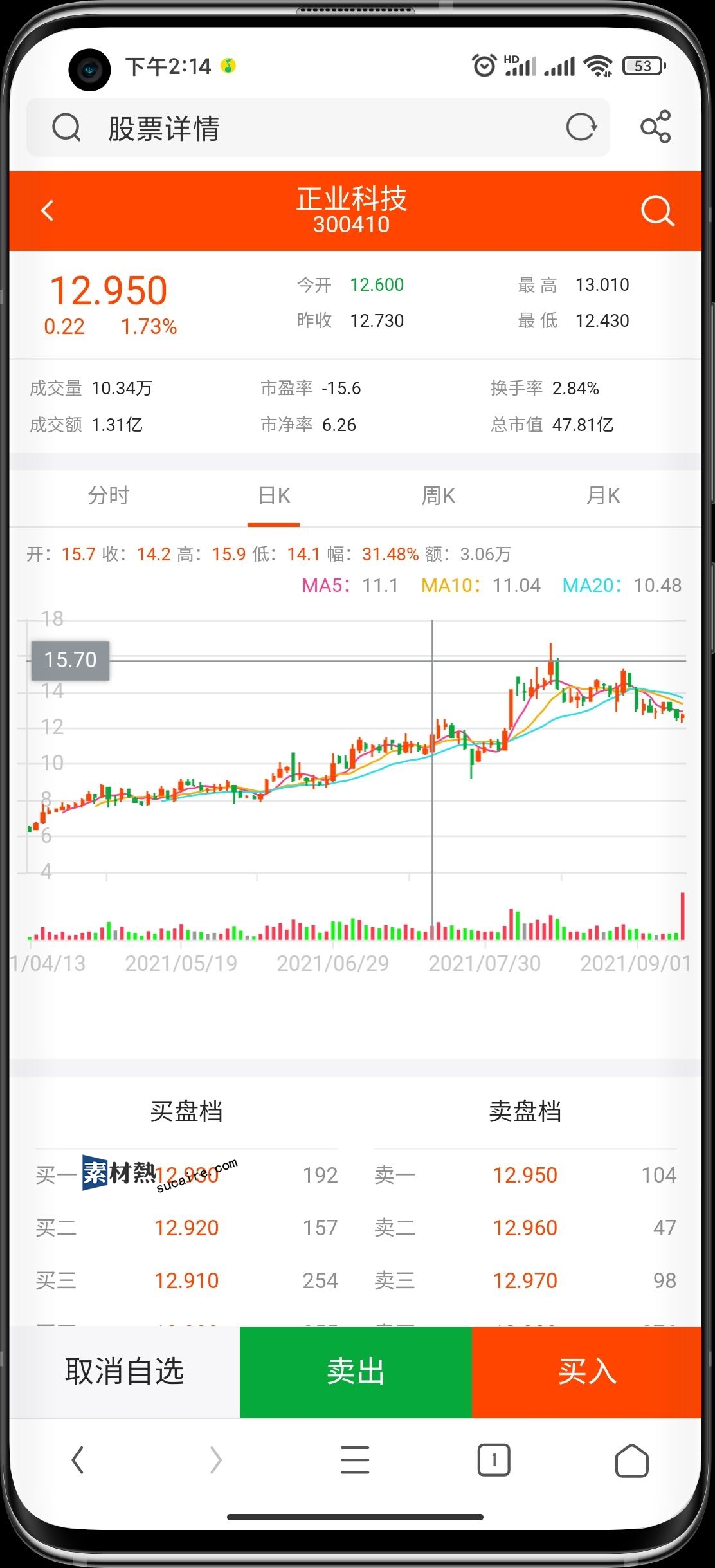715x1568 pixels.
Task: Open the browser menu button
Action: coord(355,1460)
